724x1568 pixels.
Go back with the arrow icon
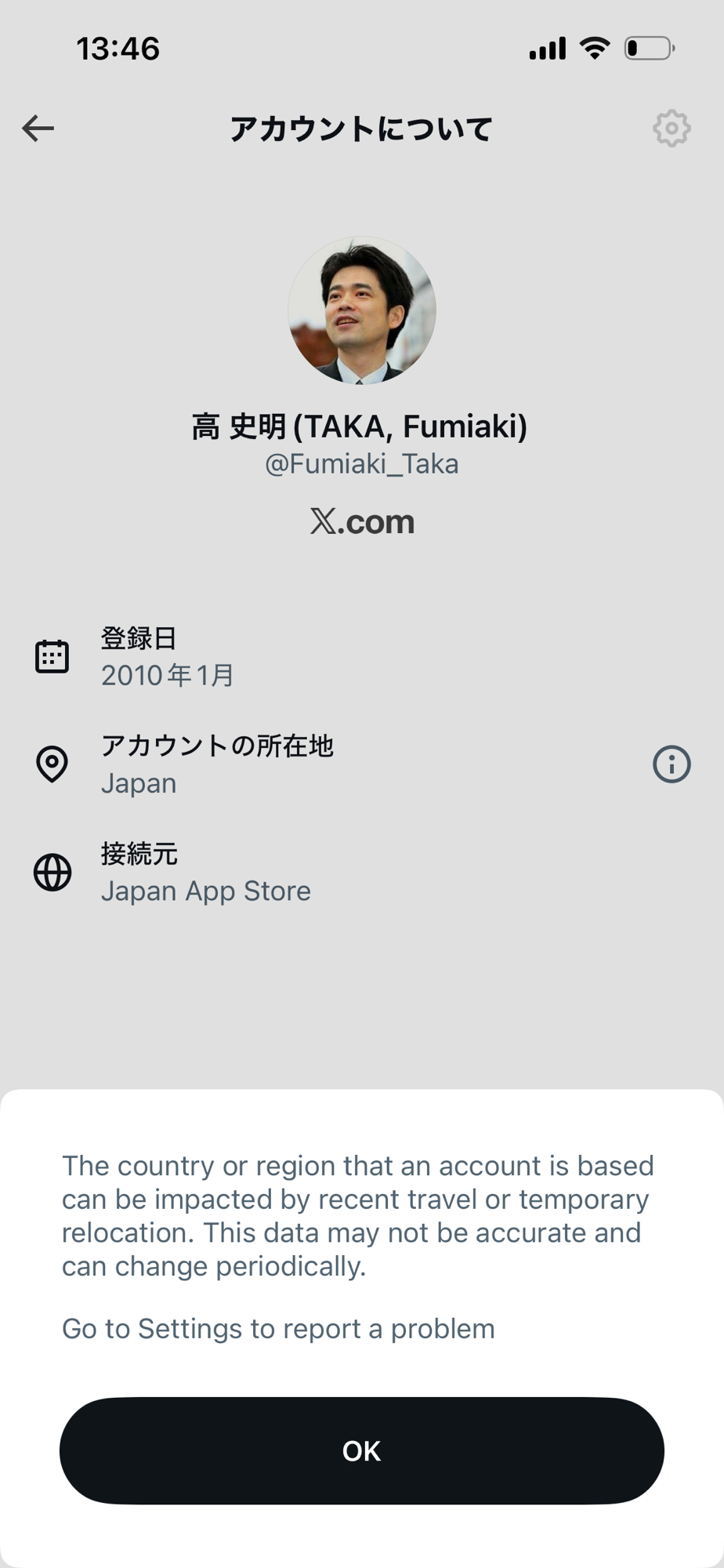point(38,128)
